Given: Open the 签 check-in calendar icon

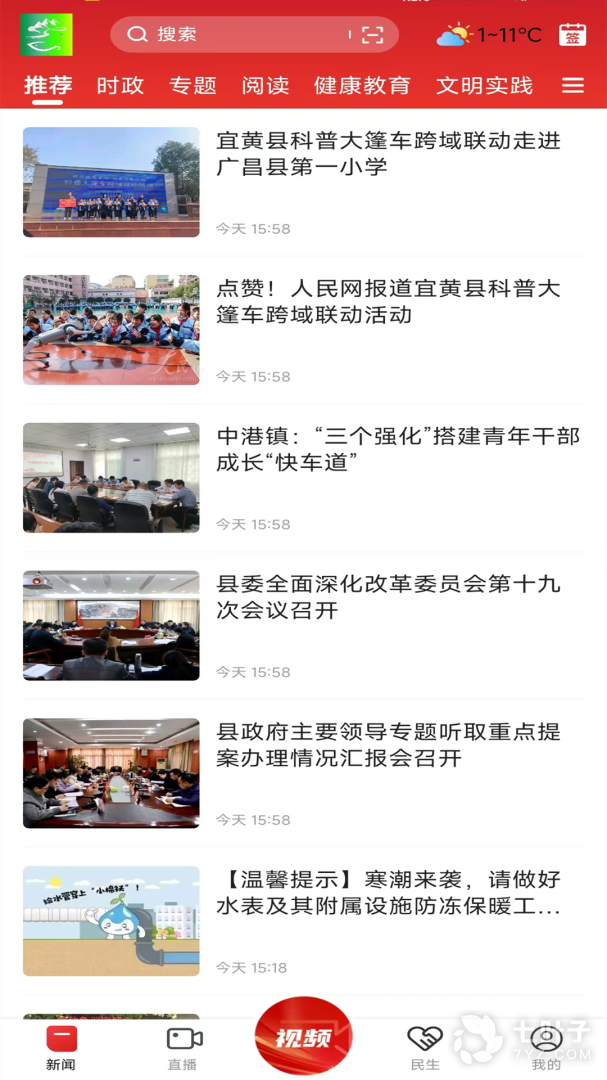Looking at the screenshot, I should 573,35.
